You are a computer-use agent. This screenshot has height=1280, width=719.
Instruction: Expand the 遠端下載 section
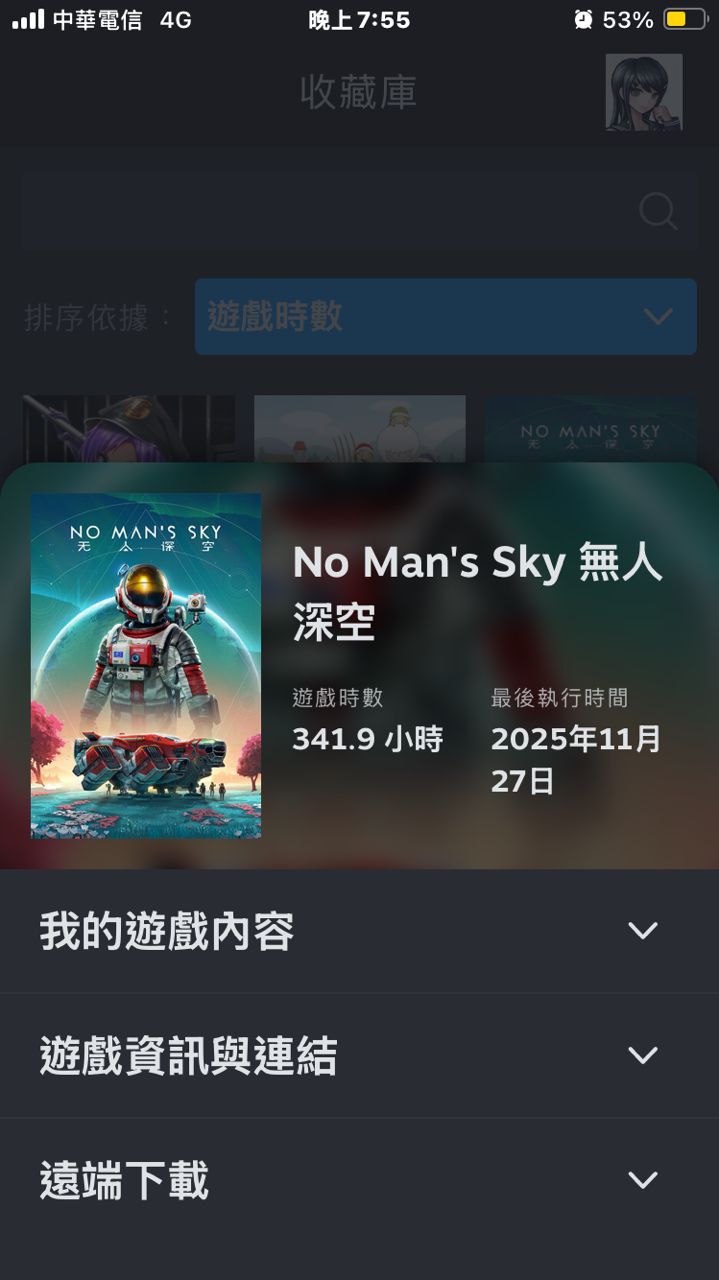[x=359, y=1181]
